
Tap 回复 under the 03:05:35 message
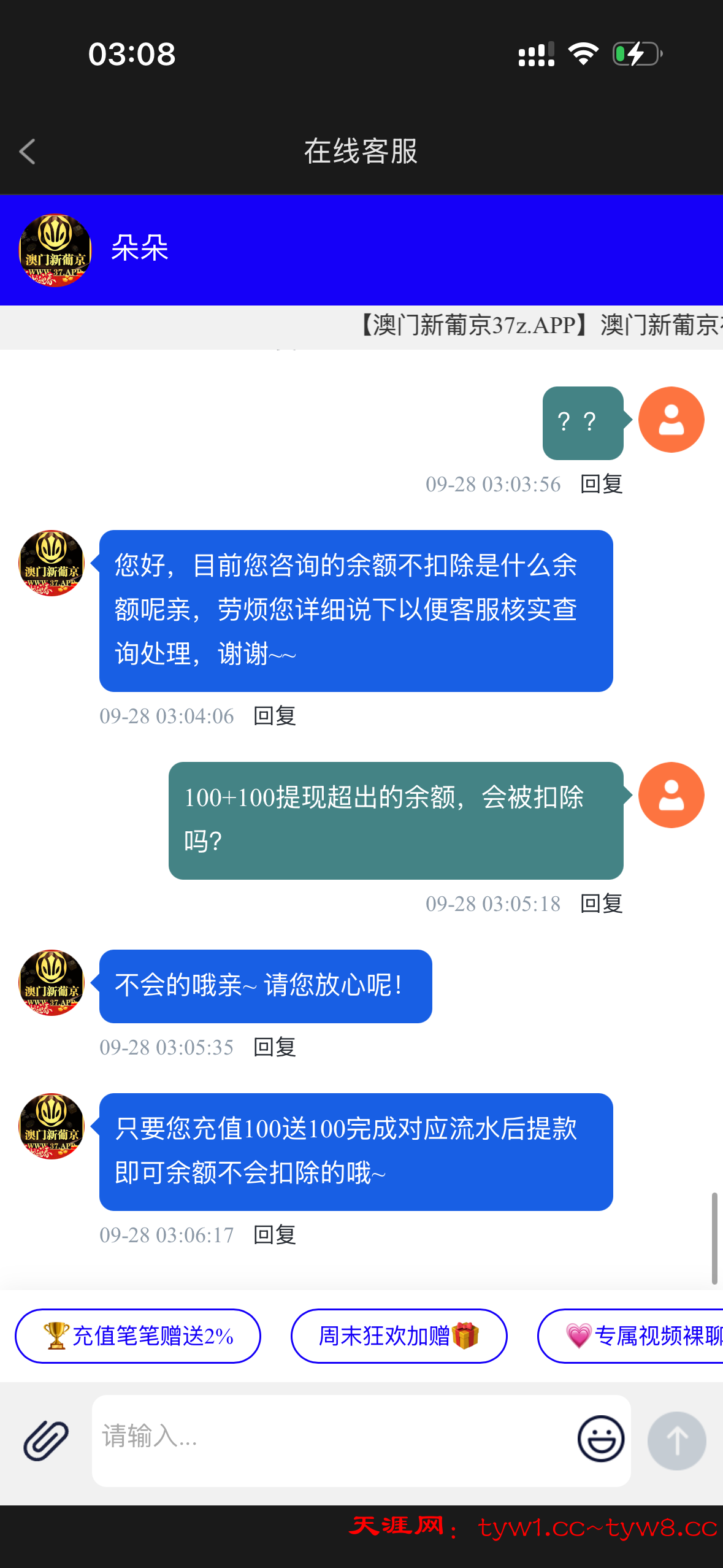tap(275, 1047)
